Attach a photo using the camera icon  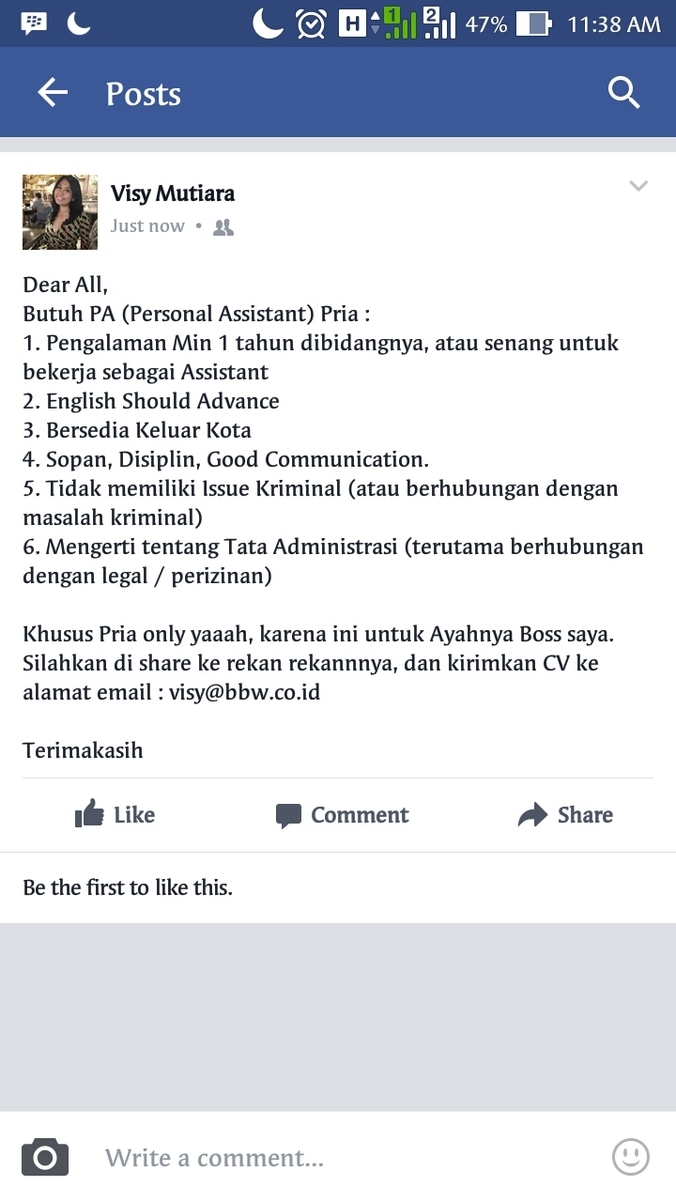tap(45, 1157)
